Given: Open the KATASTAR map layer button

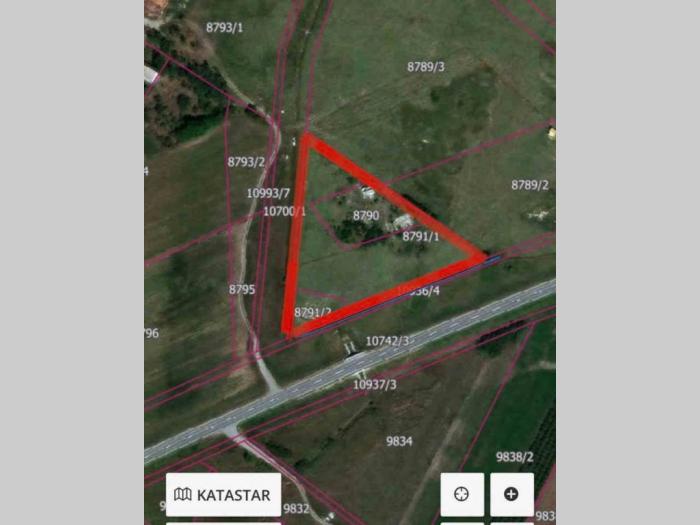Looking at the screenshot, I should [223, 494].
